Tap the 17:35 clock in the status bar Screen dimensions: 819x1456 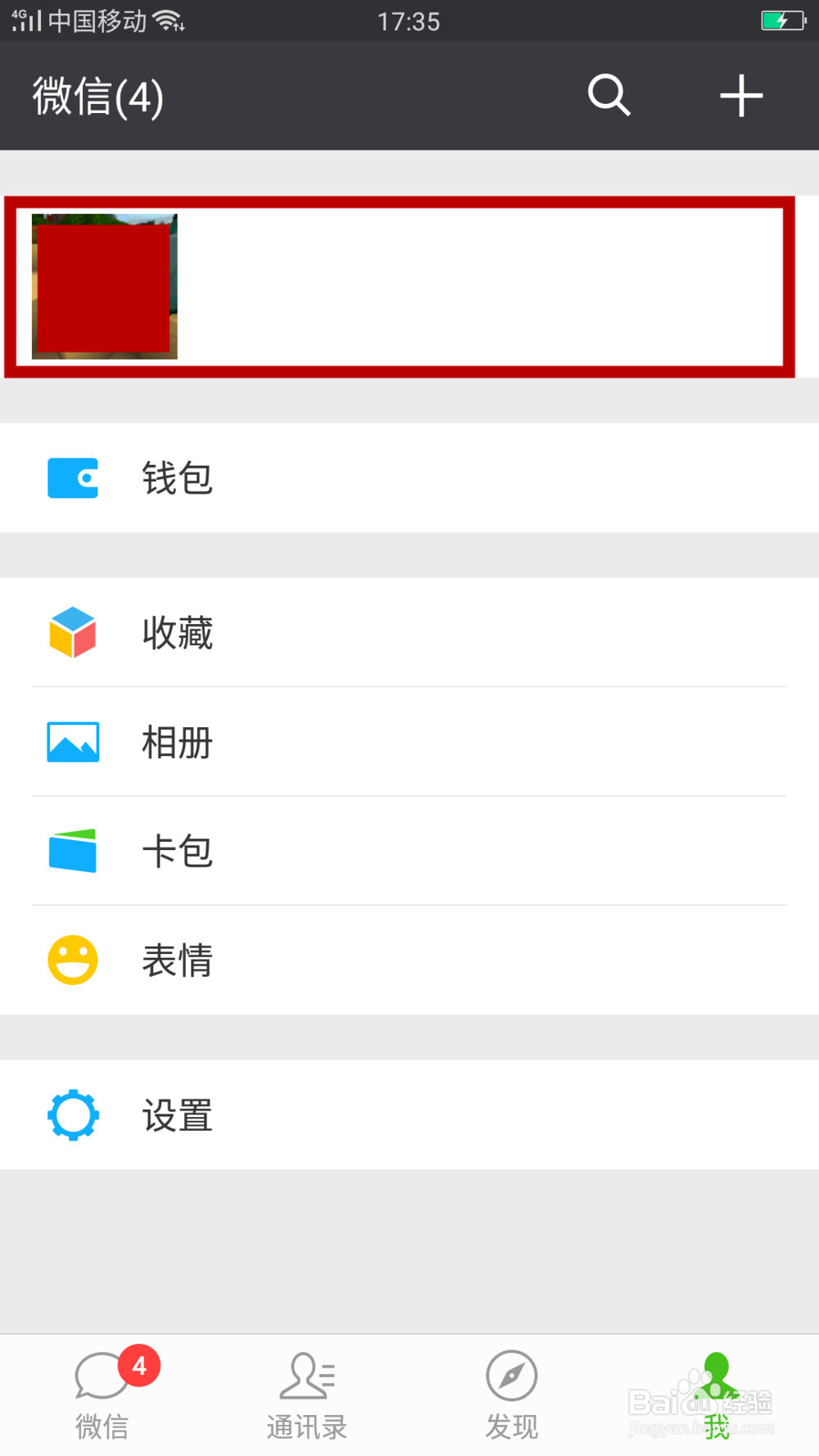pos(409,21)
